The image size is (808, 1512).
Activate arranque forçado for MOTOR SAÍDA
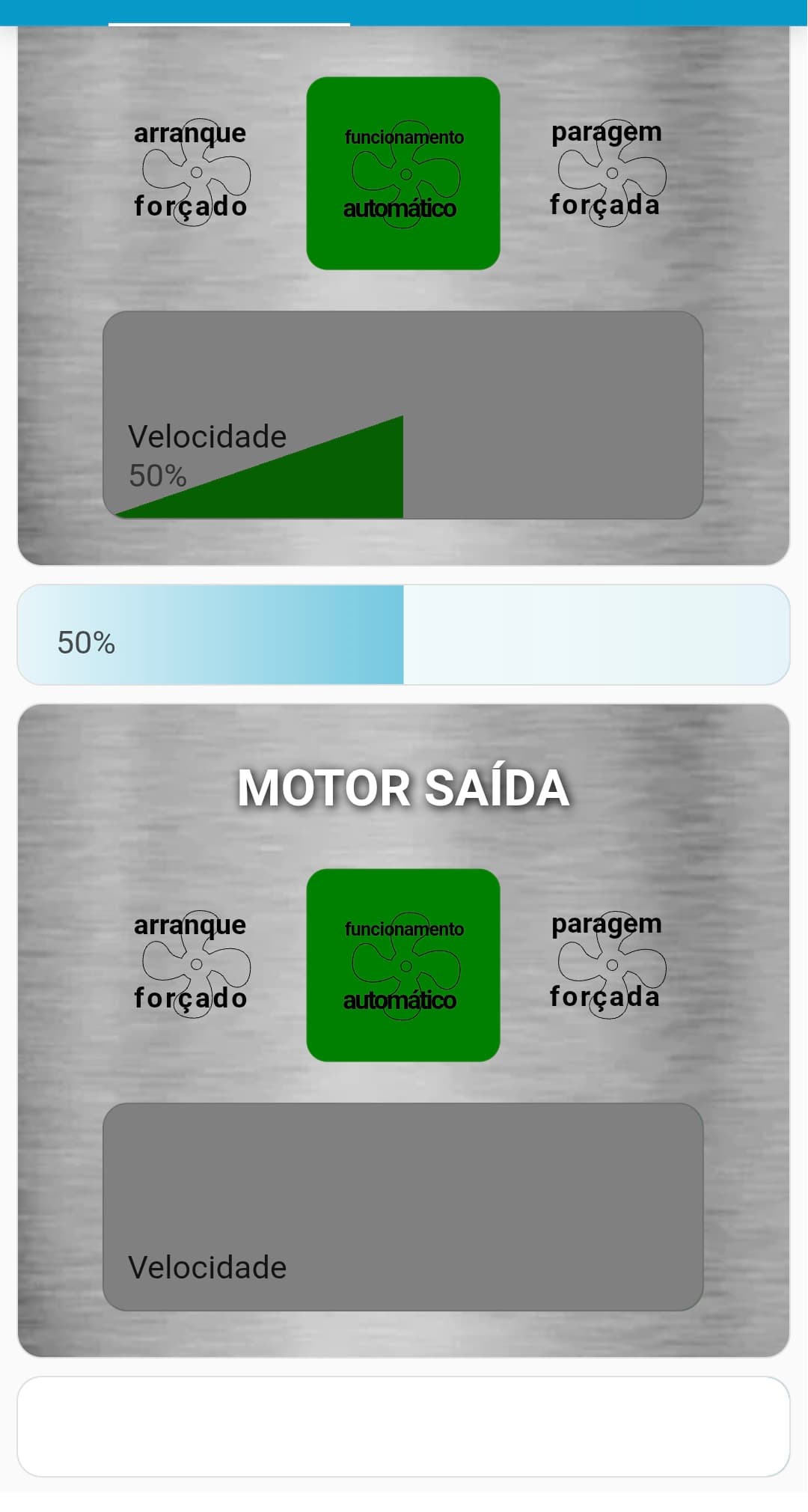pyautogui.click(x=192, y=963)
